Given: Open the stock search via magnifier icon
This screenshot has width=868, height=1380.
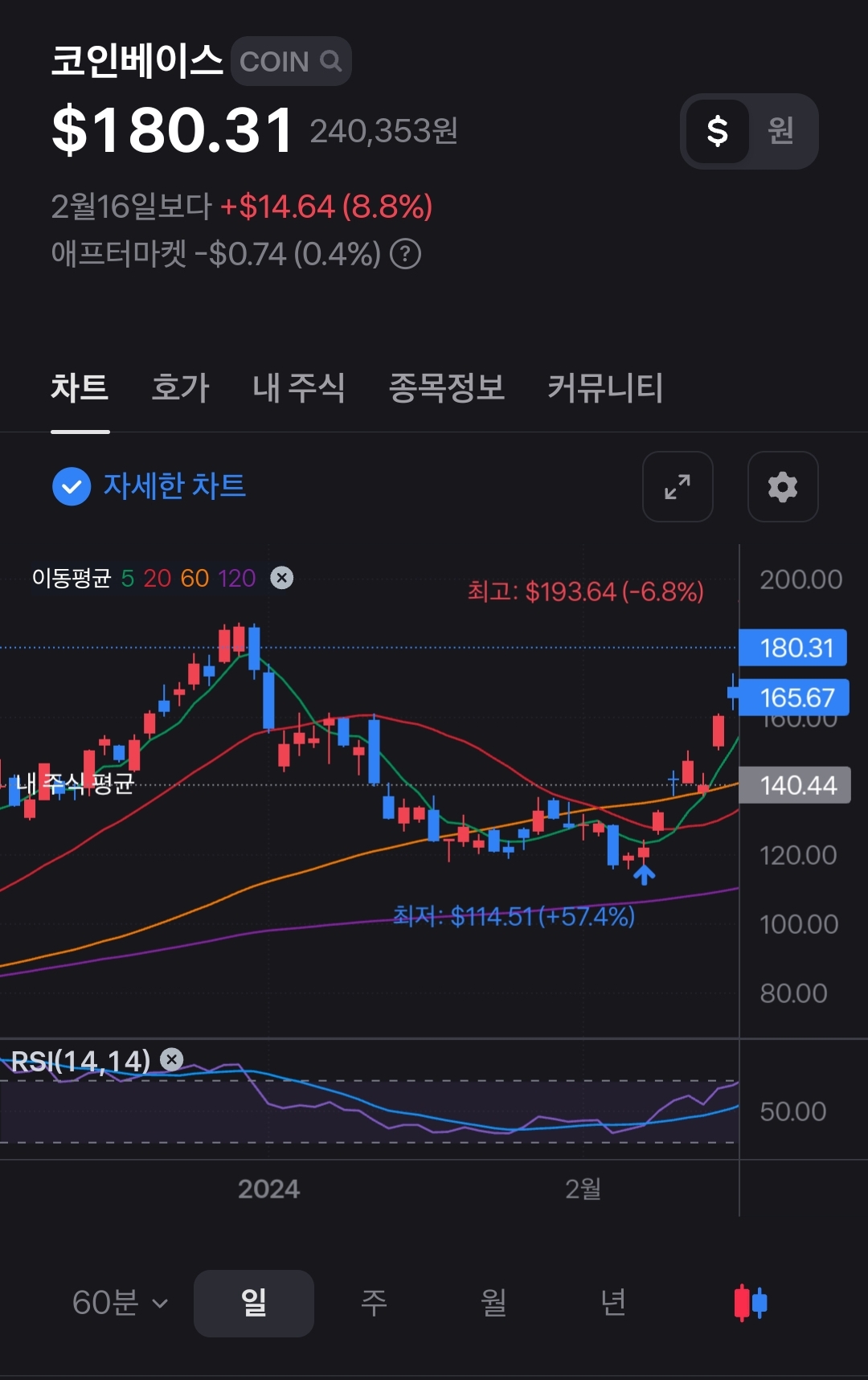Looking at the screenshot, I should (x=331, y=60).
